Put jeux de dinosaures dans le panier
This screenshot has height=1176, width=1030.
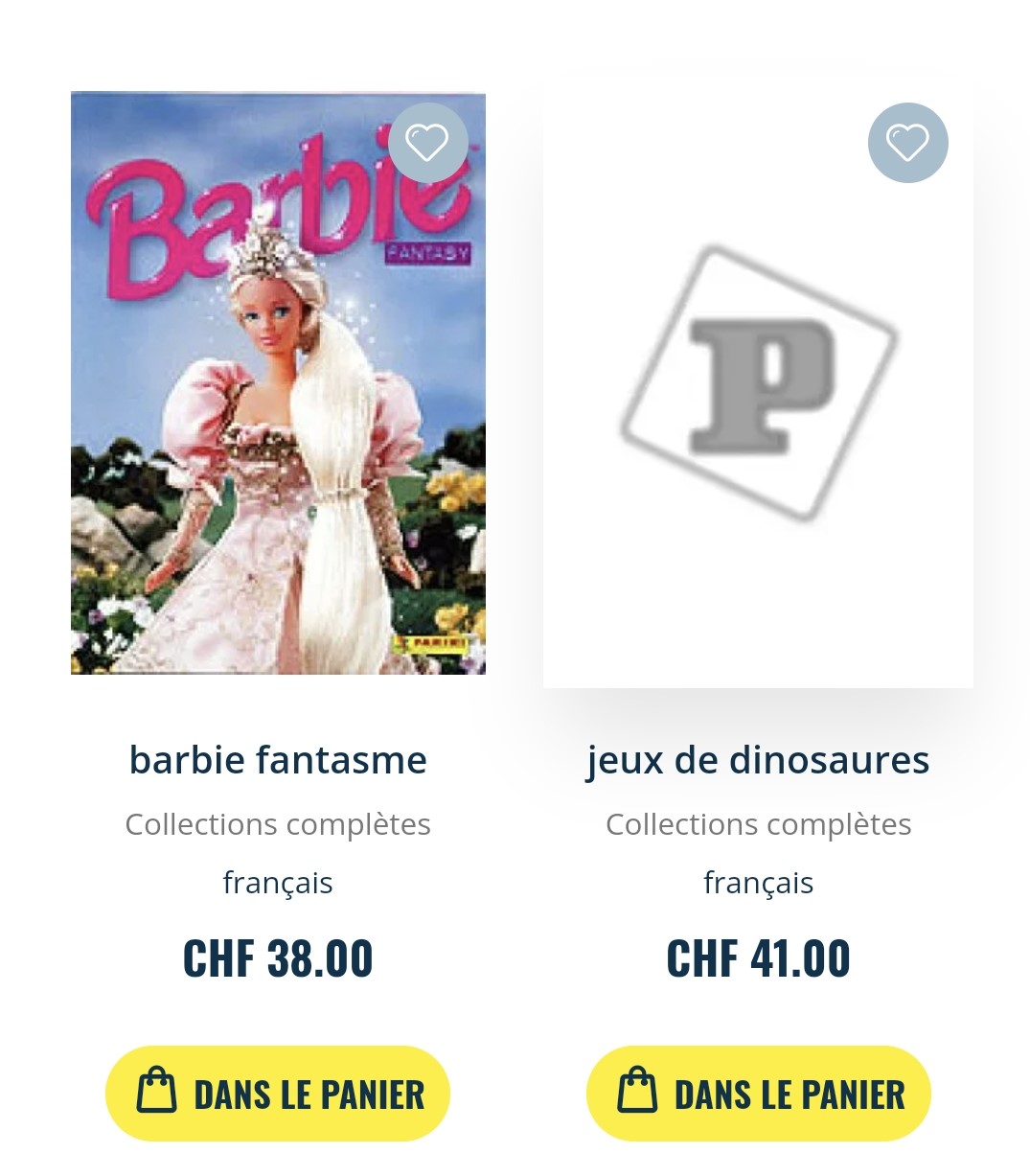point(758,1094)
